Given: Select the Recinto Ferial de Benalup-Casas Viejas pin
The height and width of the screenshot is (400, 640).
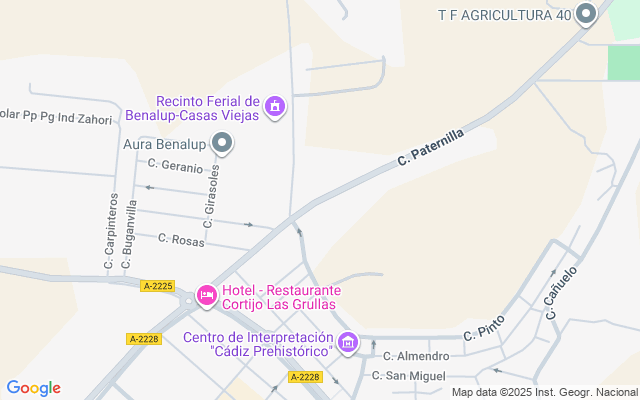Looking at the screenshot, I should [x=276, y=106].
